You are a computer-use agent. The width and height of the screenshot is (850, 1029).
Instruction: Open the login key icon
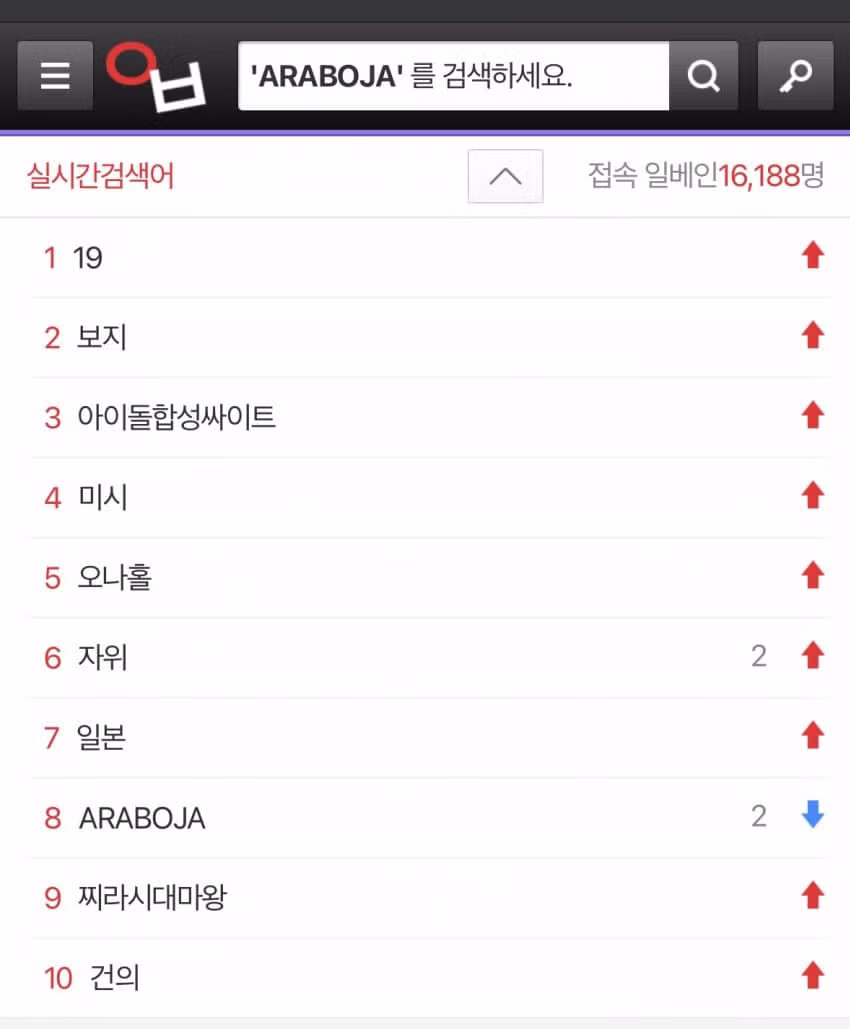[x=795, y=76]
